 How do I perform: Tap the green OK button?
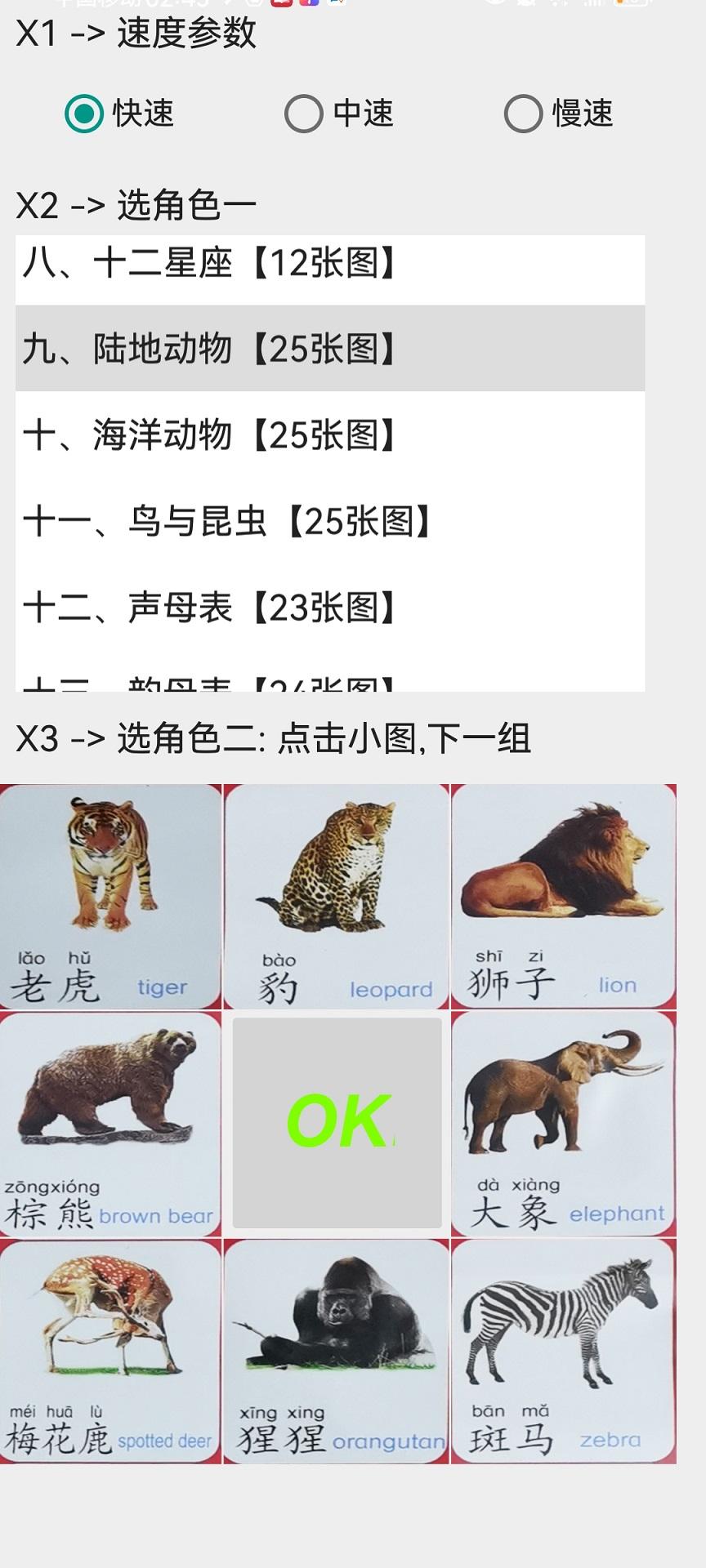click(337, 1122)
